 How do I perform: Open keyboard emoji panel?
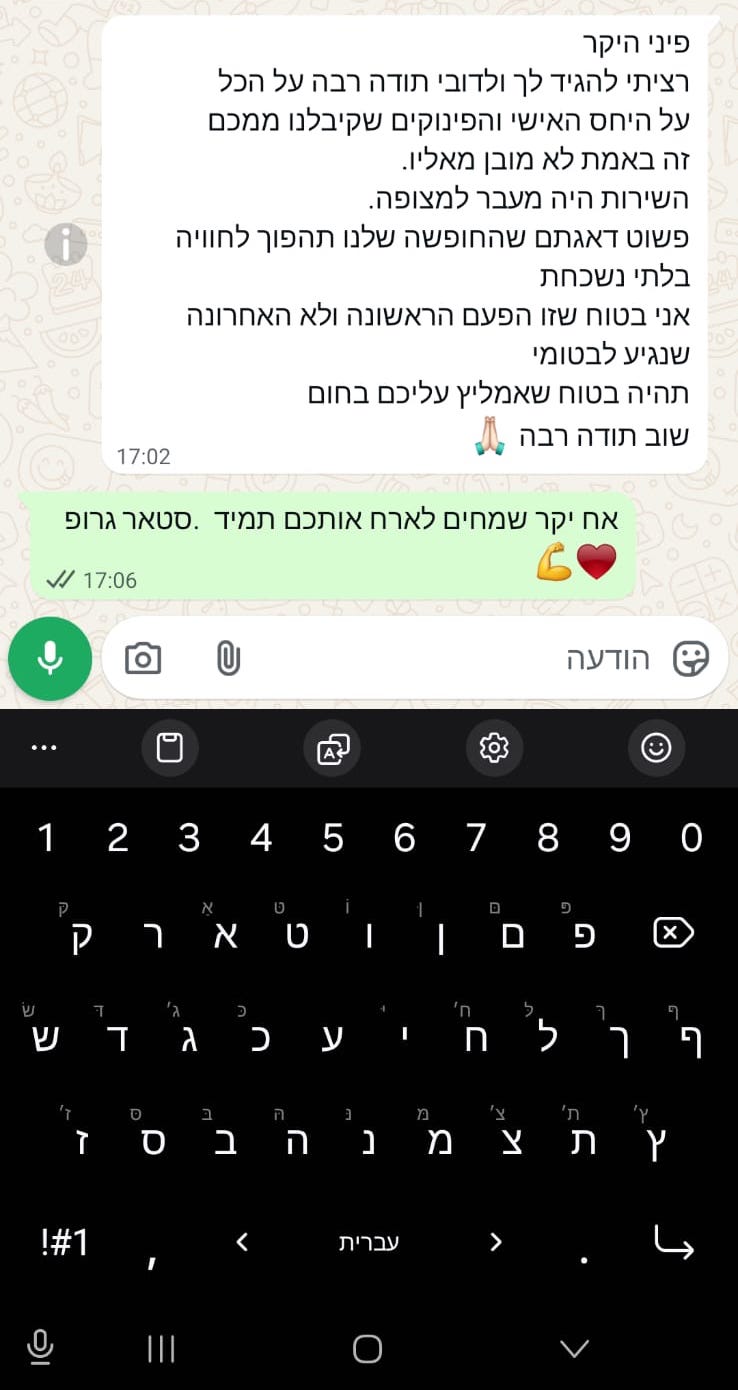tap(656, 747)
